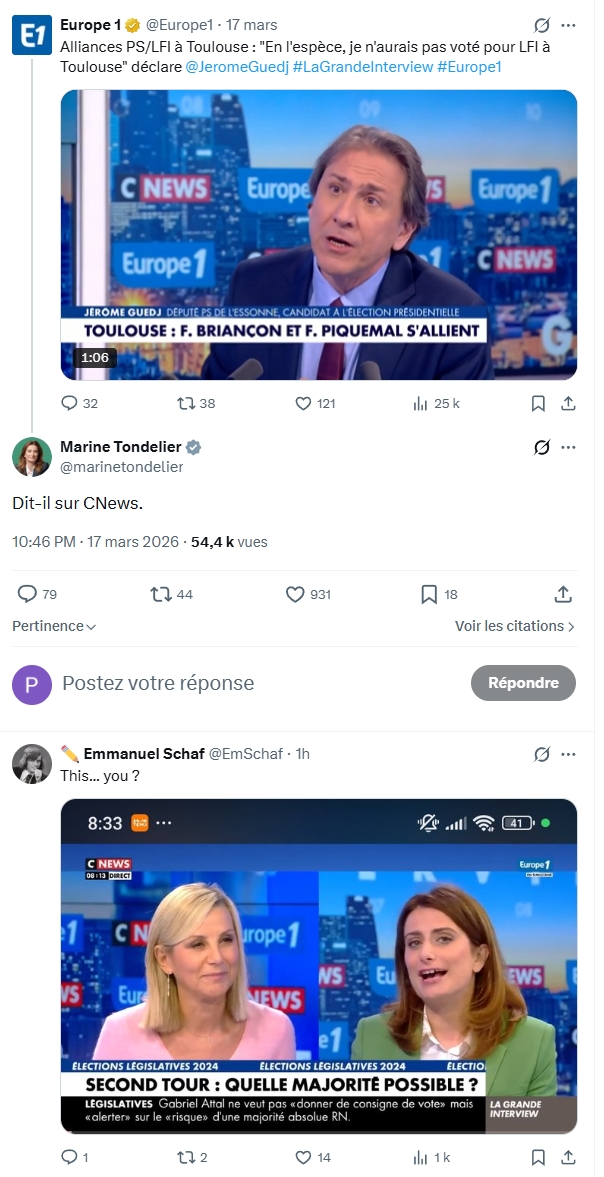View the quotes via Voir les citations

[x=514, y=626]
